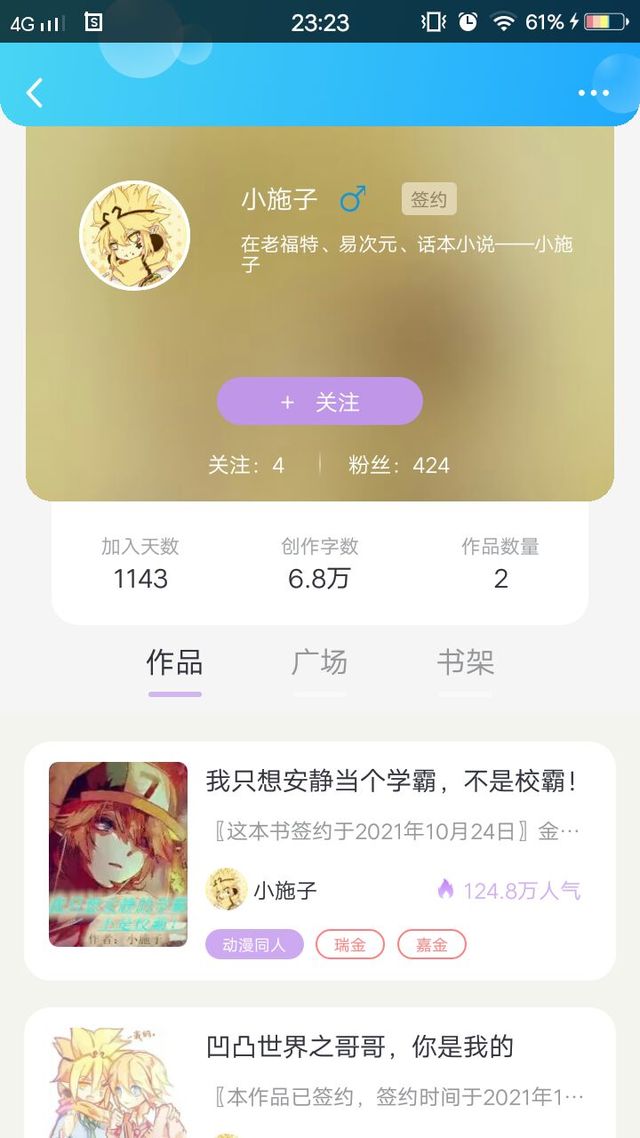Switch to the 作品 tab
Viewport: 640px width, 1138px height.
[175, 663]
